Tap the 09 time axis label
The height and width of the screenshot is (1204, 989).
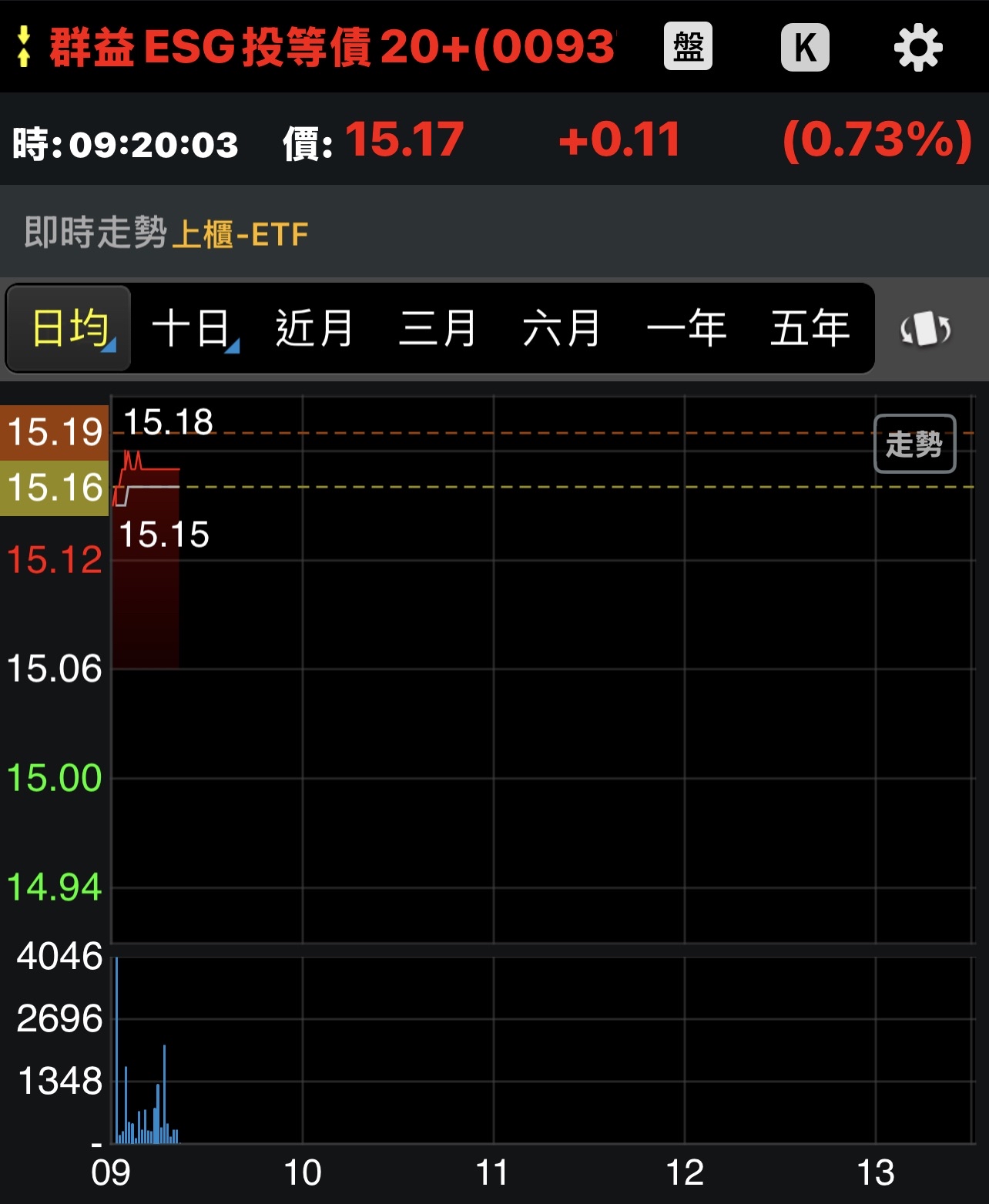110,1172
